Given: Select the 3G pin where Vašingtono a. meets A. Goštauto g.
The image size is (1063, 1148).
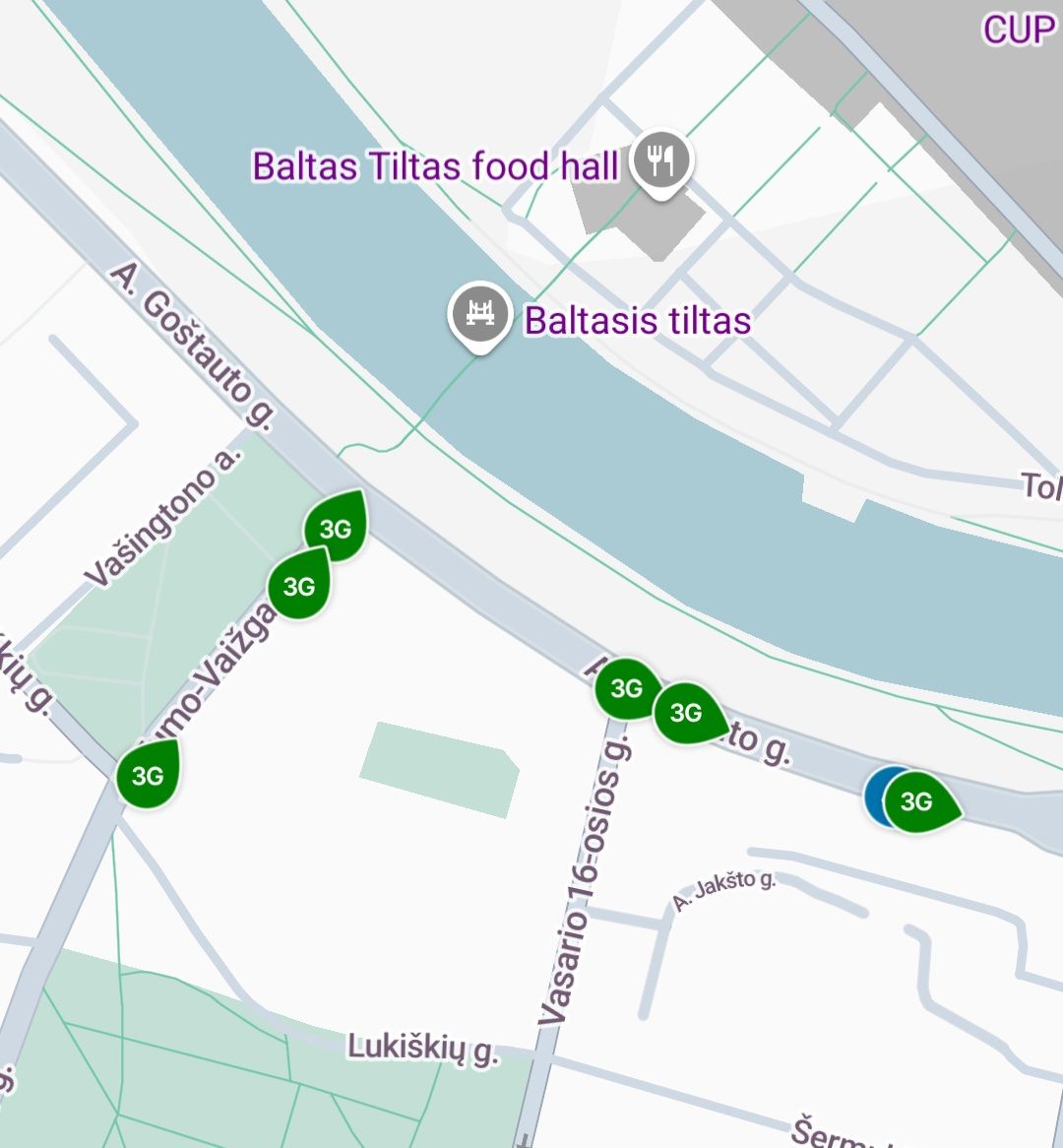Looking at the screenshot, I should tap(336, 529).
